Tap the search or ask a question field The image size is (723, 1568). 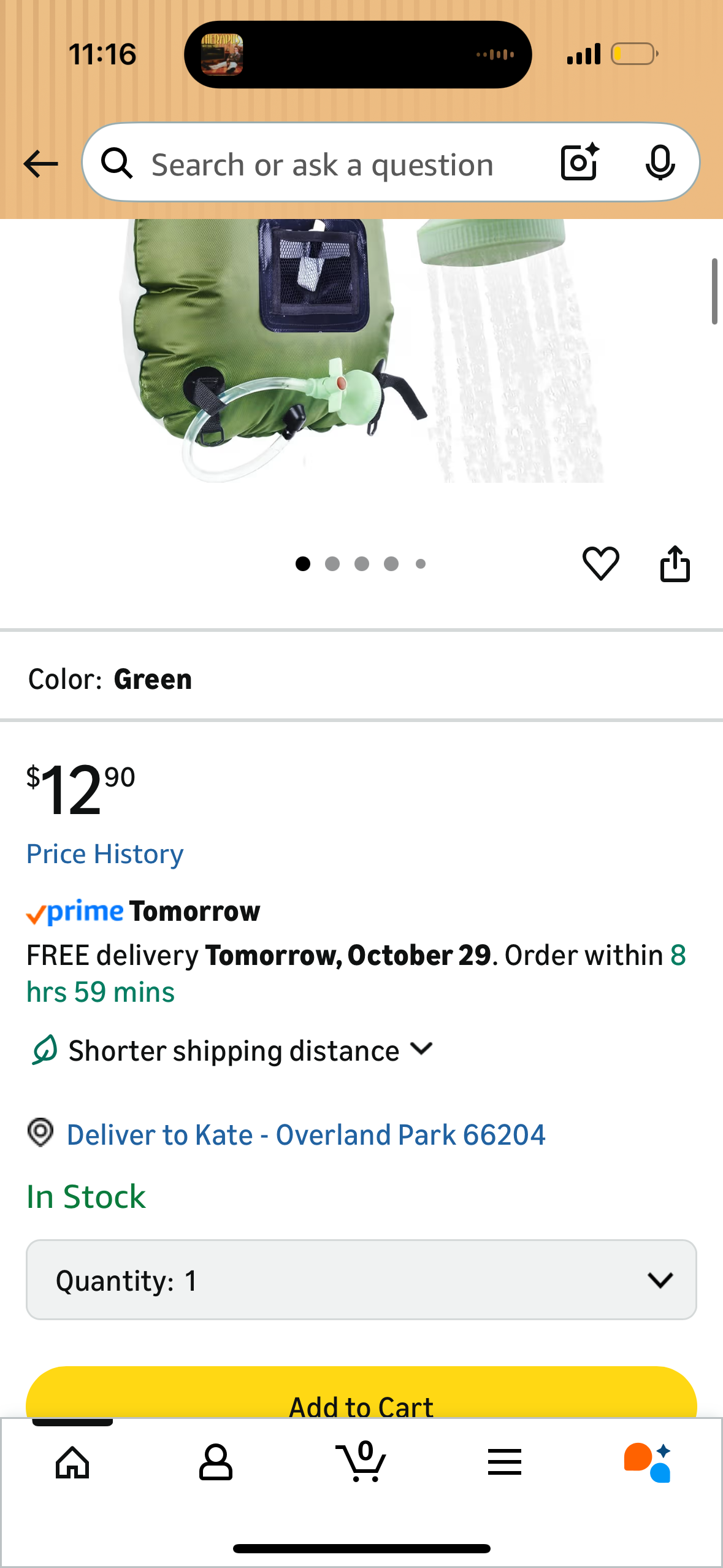[322, 164]
